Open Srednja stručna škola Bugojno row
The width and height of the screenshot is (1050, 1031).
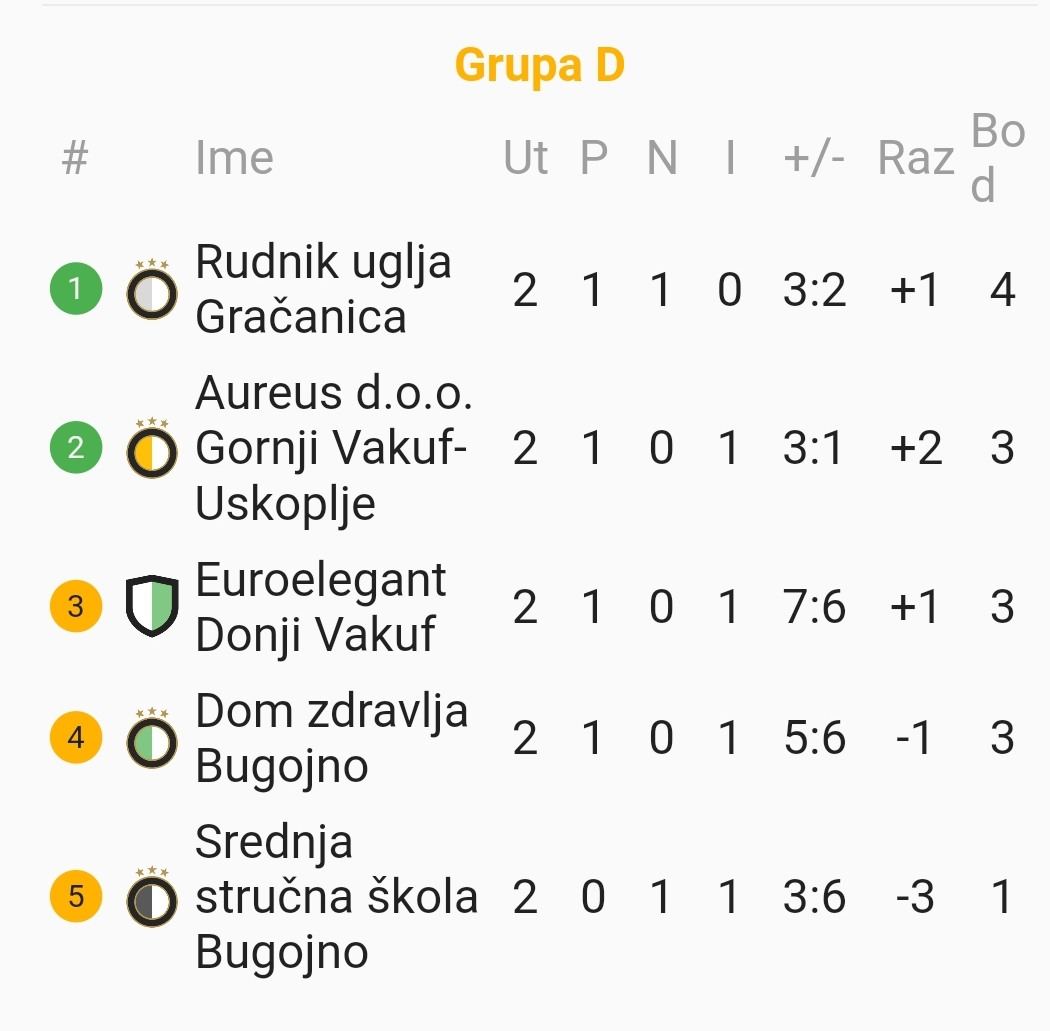click(x=336, y=897)
